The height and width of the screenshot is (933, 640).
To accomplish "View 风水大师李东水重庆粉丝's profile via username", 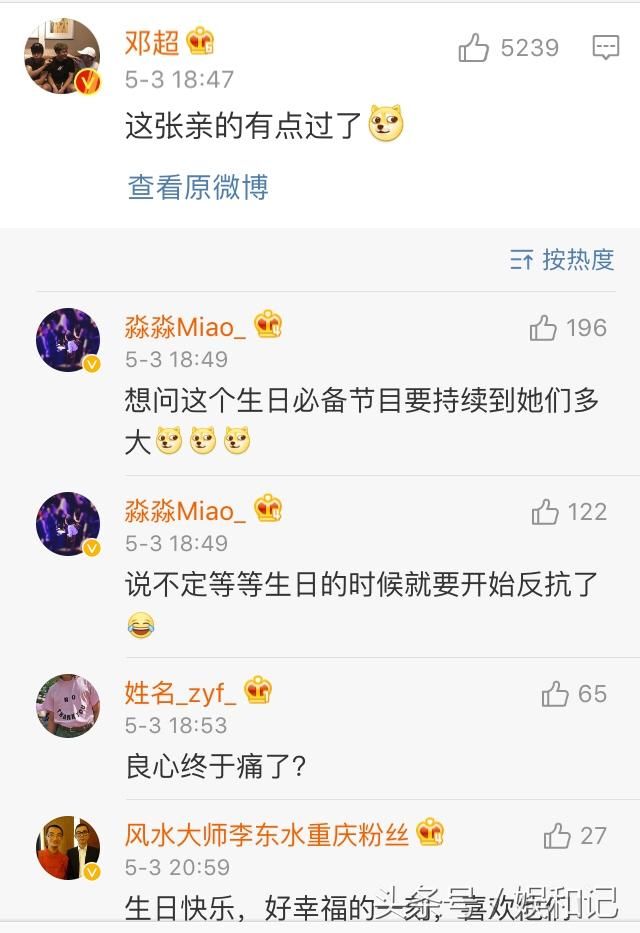I will (x=267, y=834).
